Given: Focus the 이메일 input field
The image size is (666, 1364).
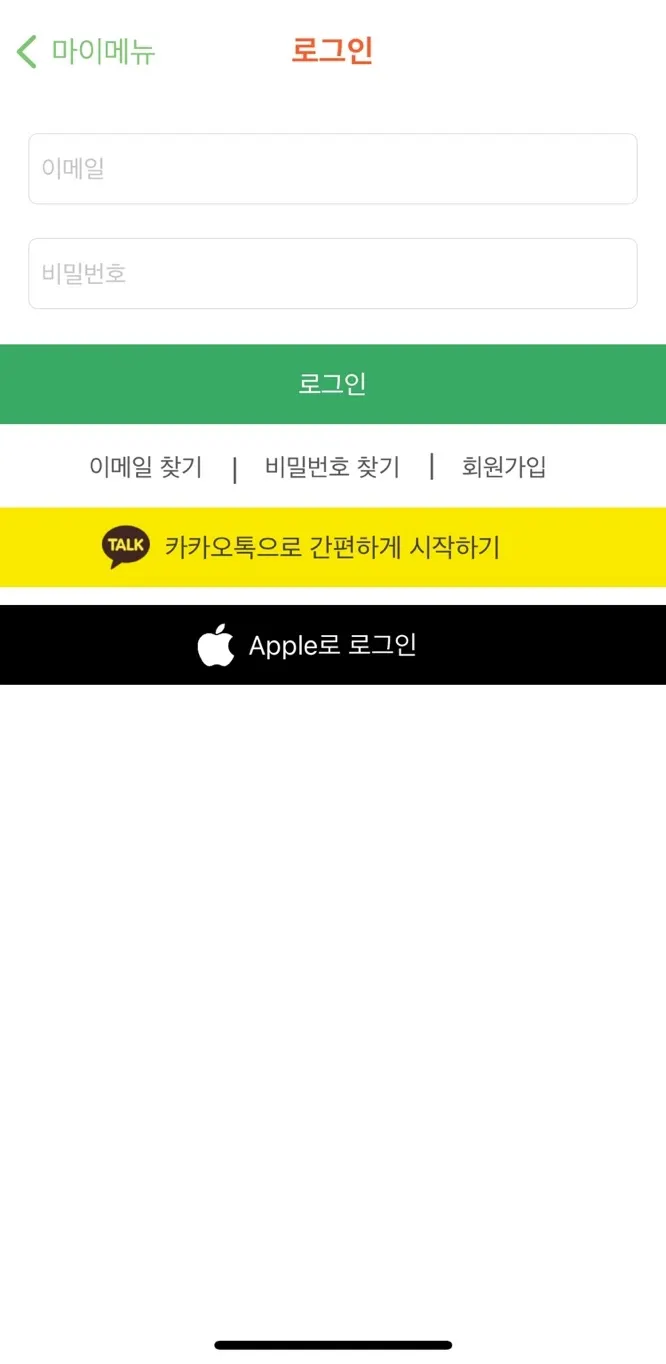Looking at the screenshot, I should tap(332, 169).
